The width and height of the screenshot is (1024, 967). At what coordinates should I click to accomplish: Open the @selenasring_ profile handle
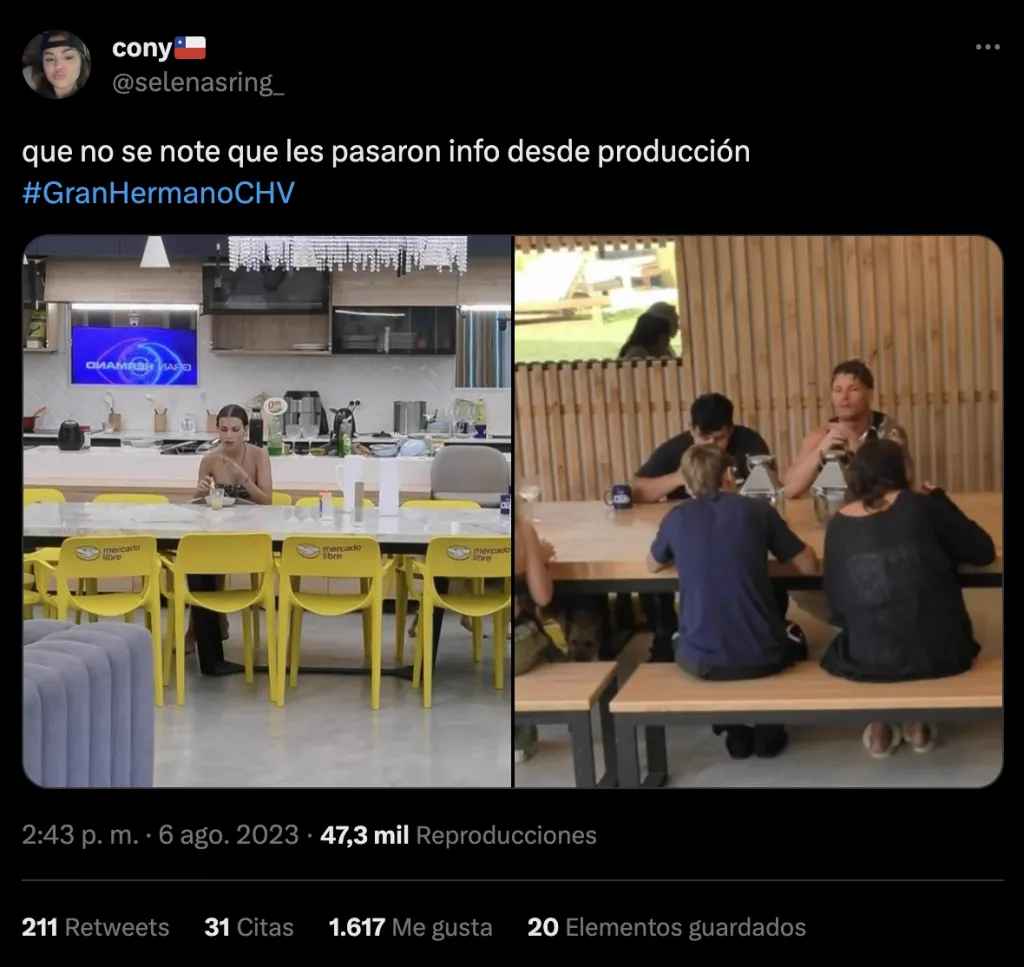(198, 82)
